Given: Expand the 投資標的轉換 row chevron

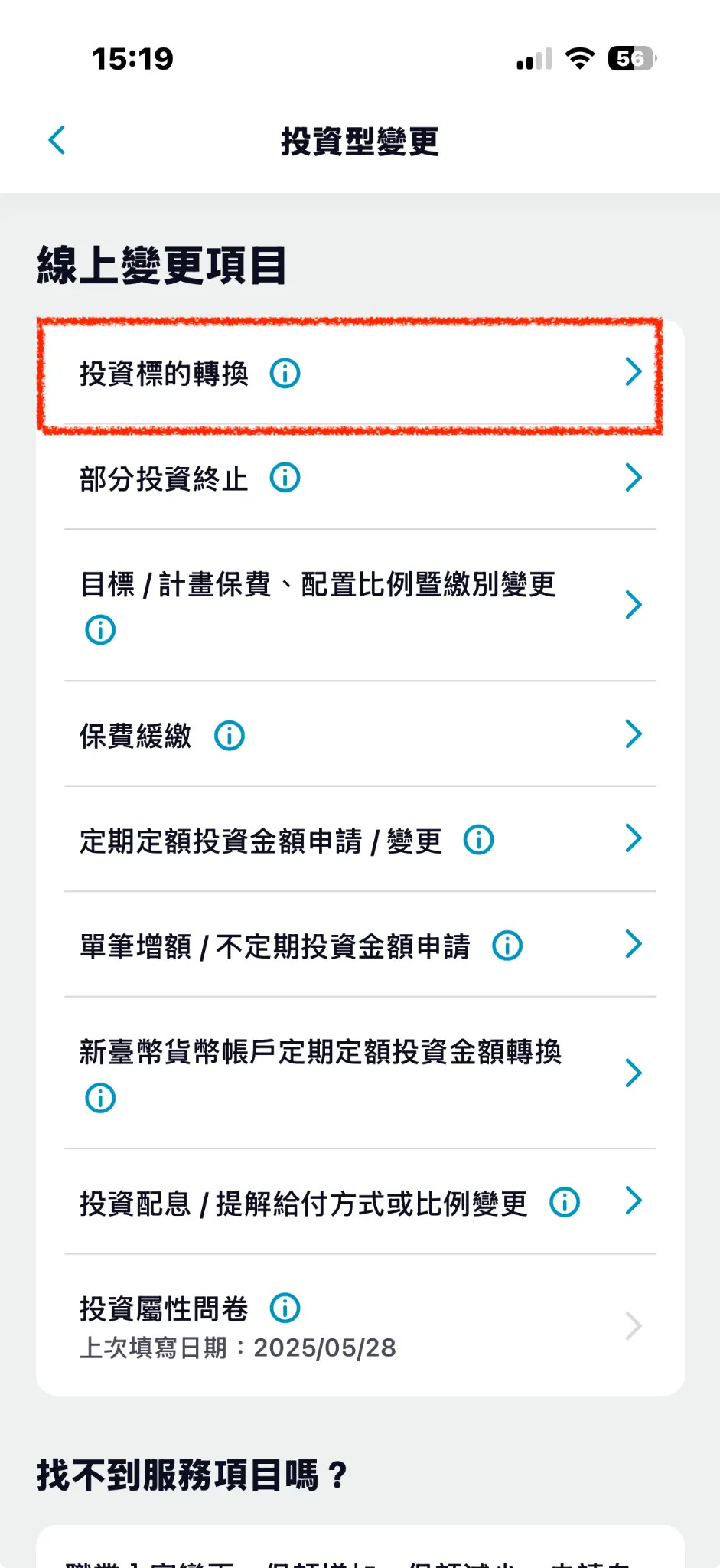Looking at the screenshot, I should coord(634,372).
